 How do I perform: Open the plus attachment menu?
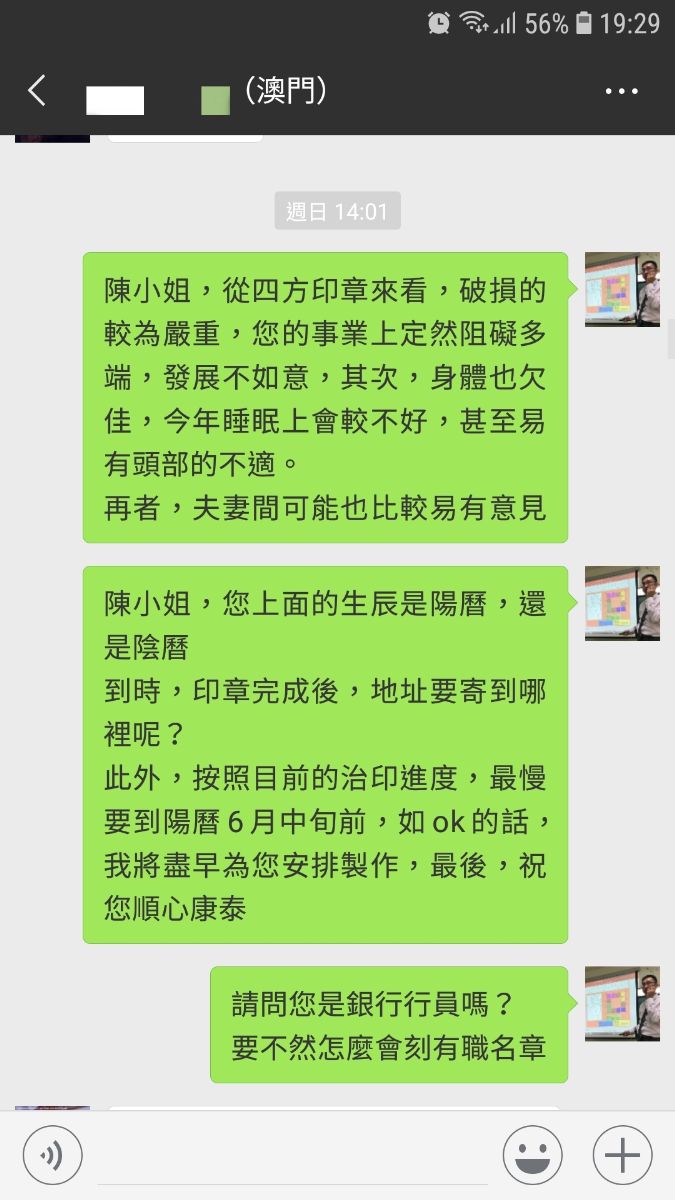pos(622,1155)
